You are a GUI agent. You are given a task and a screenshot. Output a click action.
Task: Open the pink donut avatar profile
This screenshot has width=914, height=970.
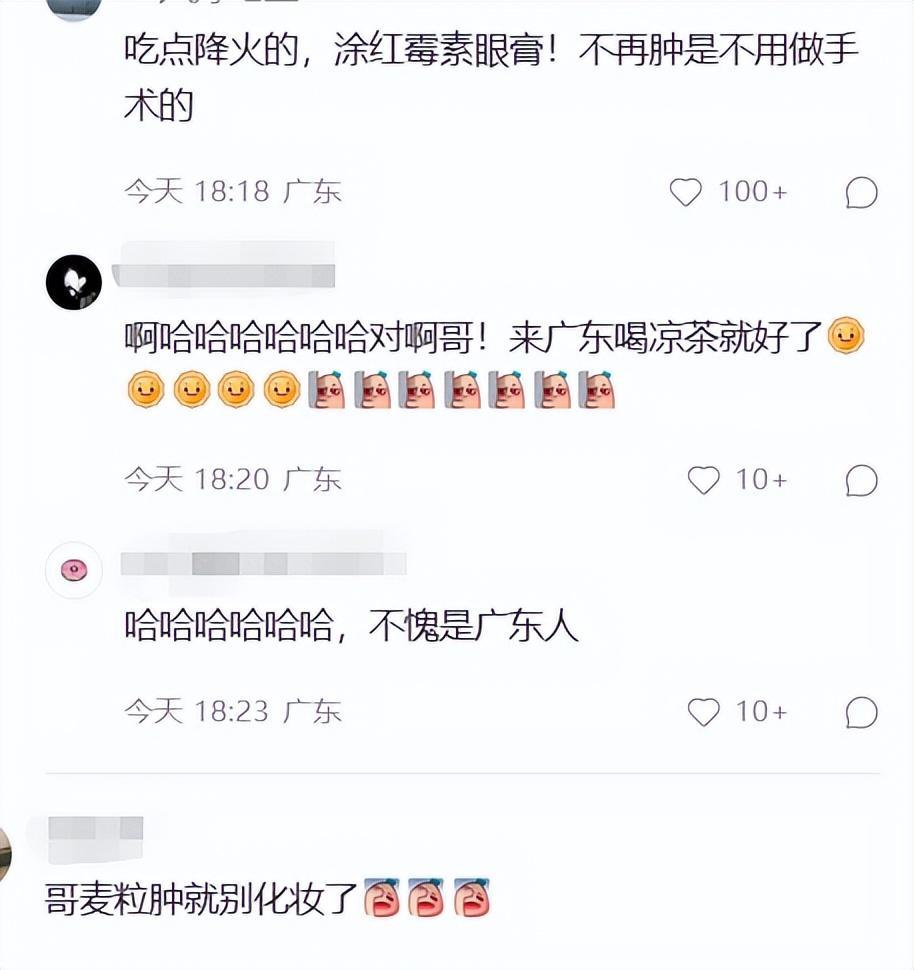point(74,570)
